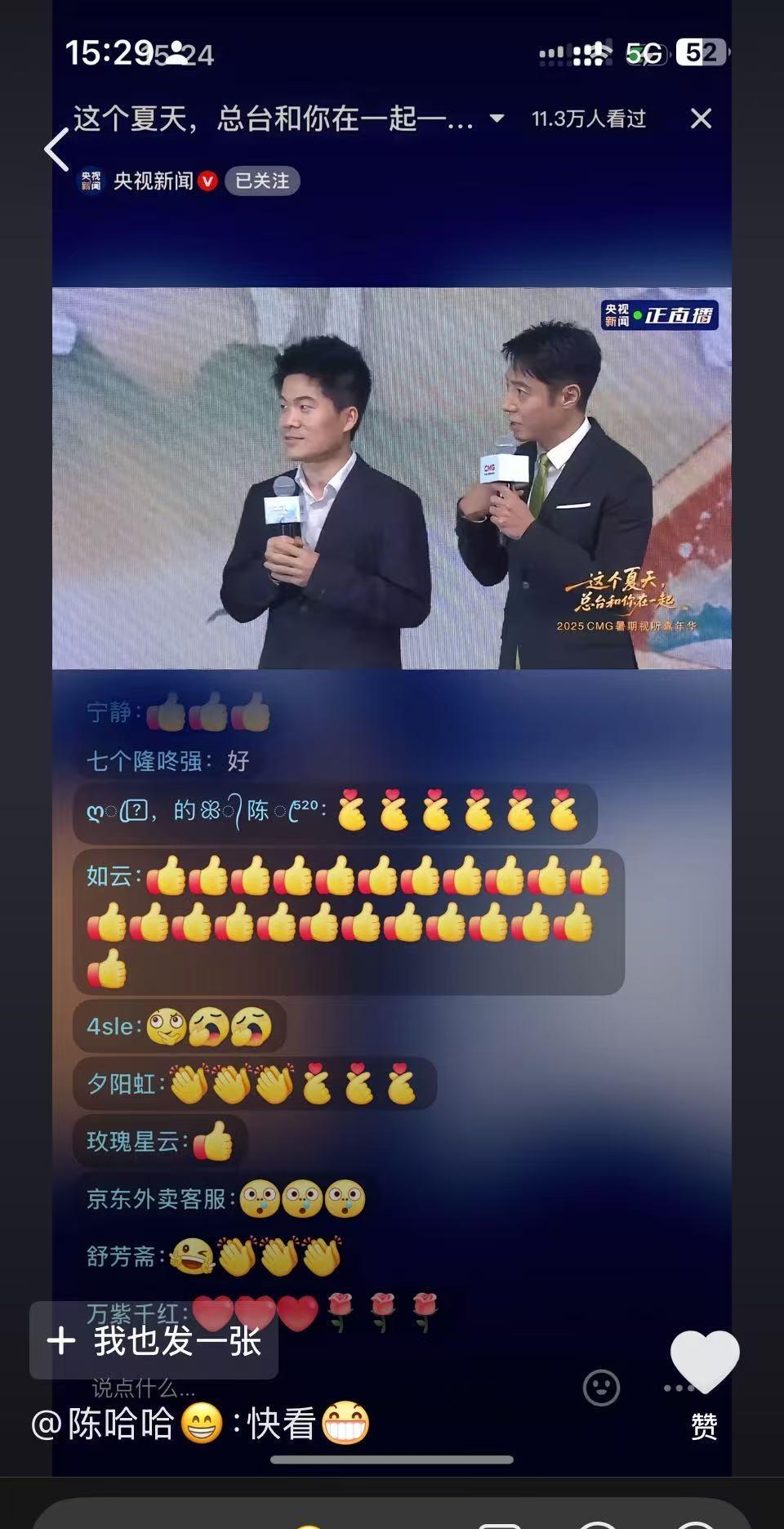Go back using the left arrow

(x=56, y=150)
